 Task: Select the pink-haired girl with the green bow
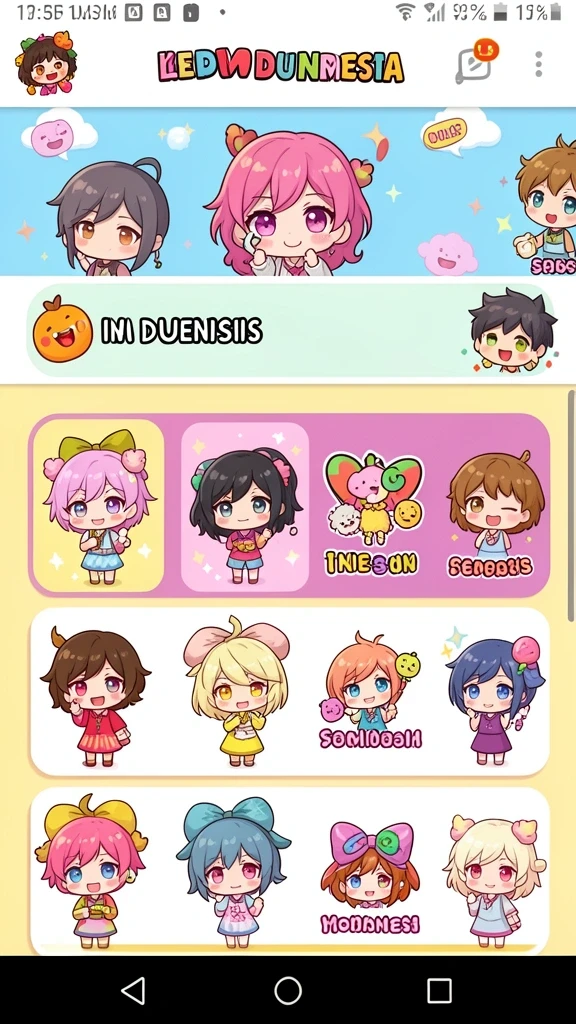(98, 506)
